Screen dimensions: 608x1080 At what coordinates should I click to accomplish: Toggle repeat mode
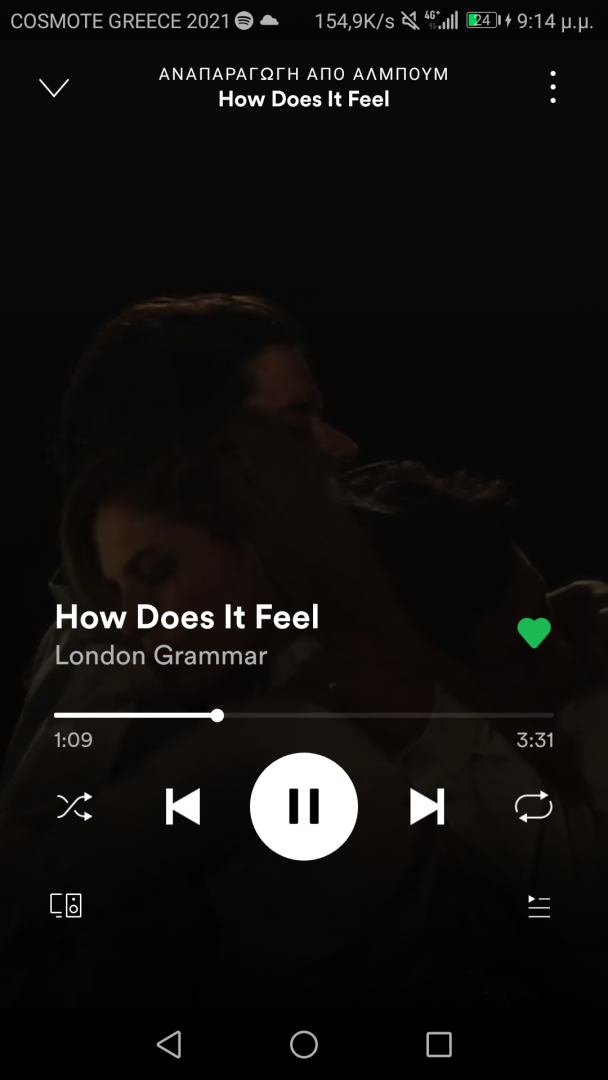(534, 806)
